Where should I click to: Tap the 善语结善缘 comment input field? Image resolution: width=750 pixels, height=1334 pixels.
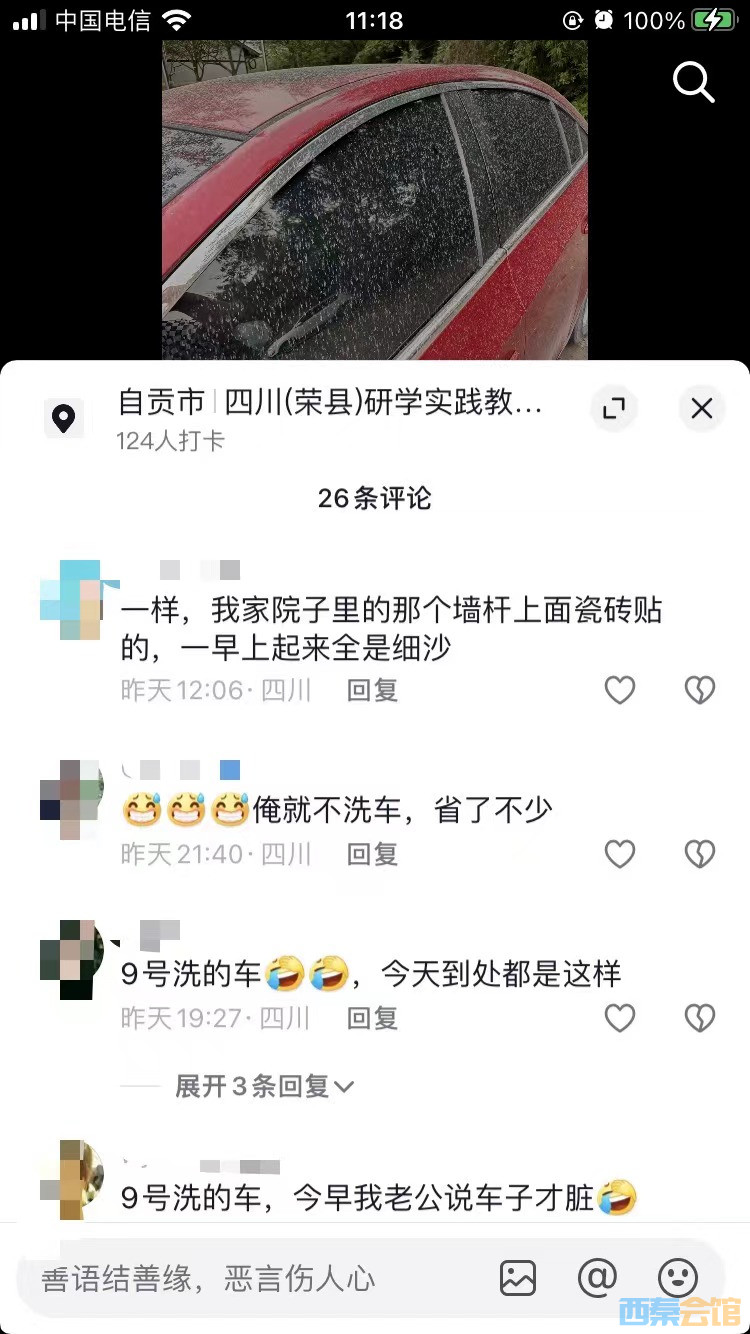coord(250,1278)
